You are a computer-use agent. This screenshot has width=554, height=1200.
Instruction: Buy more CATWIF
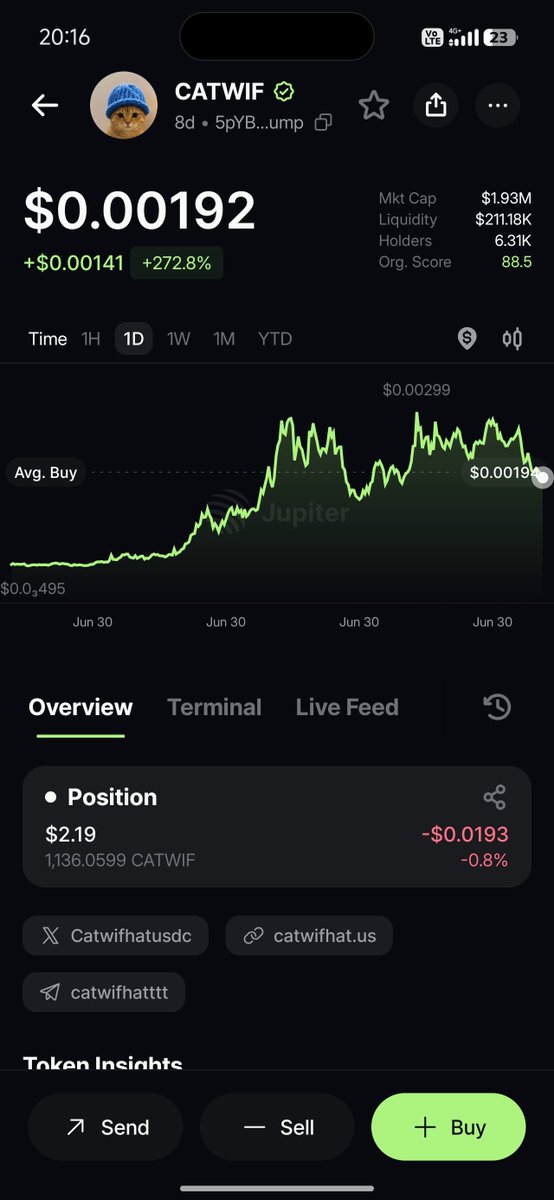[448, 1127]
